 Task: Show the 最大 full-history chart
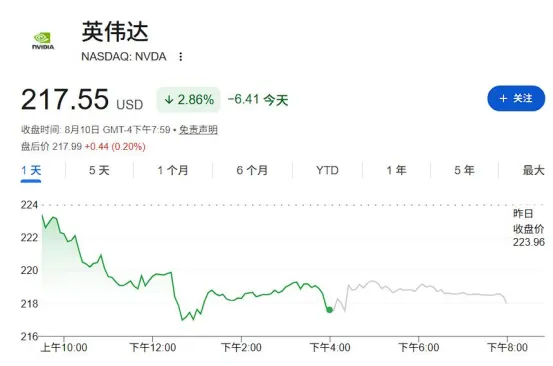tap(533, 171)
